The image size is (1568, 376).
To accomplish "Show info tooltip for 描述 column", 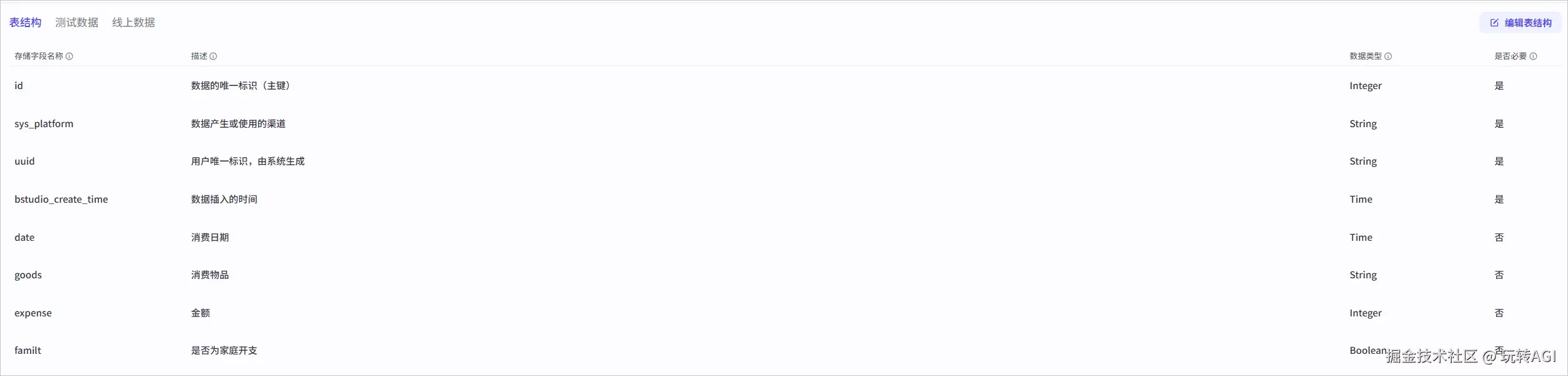I will (213, 57).
